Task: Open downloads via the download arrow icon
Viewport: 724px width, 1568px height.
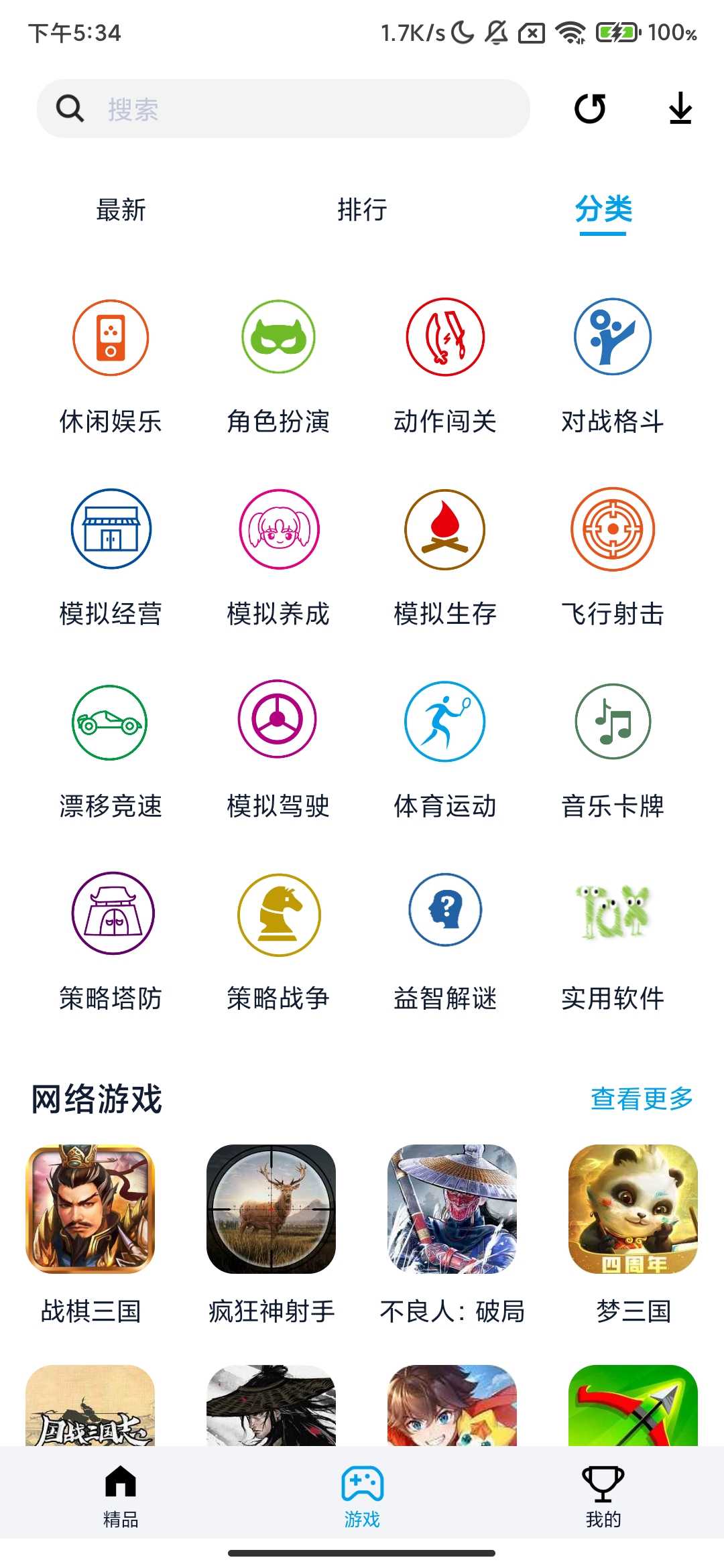Action: coord(680,109)
